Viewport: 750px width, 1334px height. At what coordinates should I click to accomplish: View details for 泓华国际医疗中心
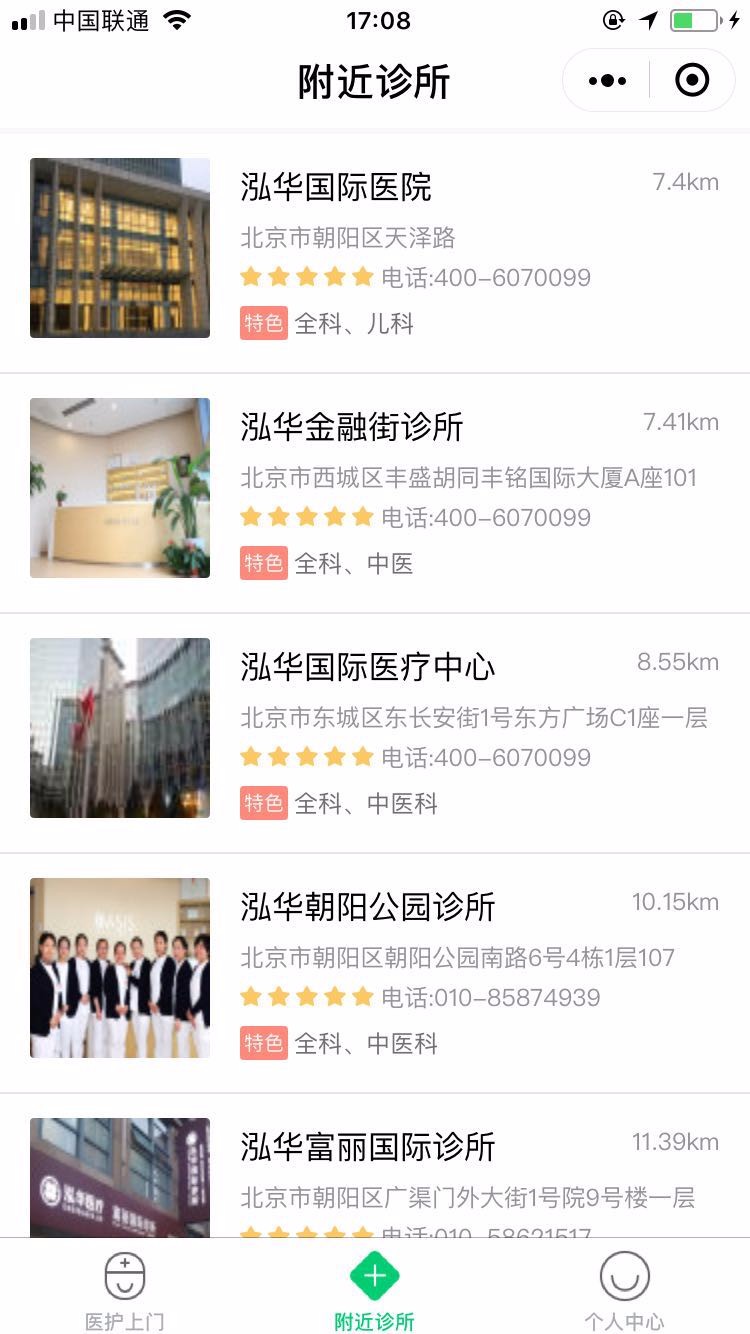[x=375, y=733]
